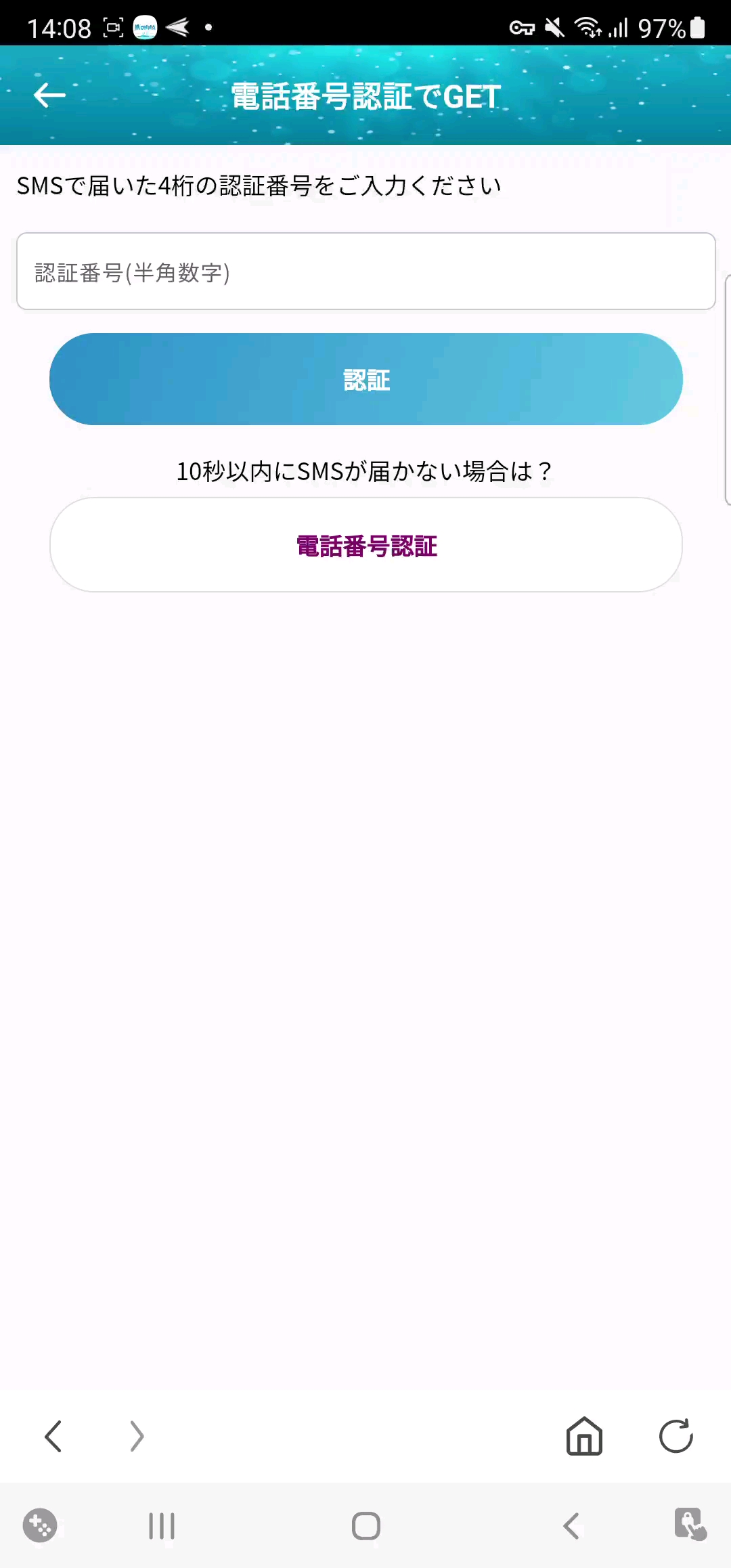Image resolution: width=731 pixels, height=1568 pixels.
Task: Tap the system home button
Action: pos(365,1526)
